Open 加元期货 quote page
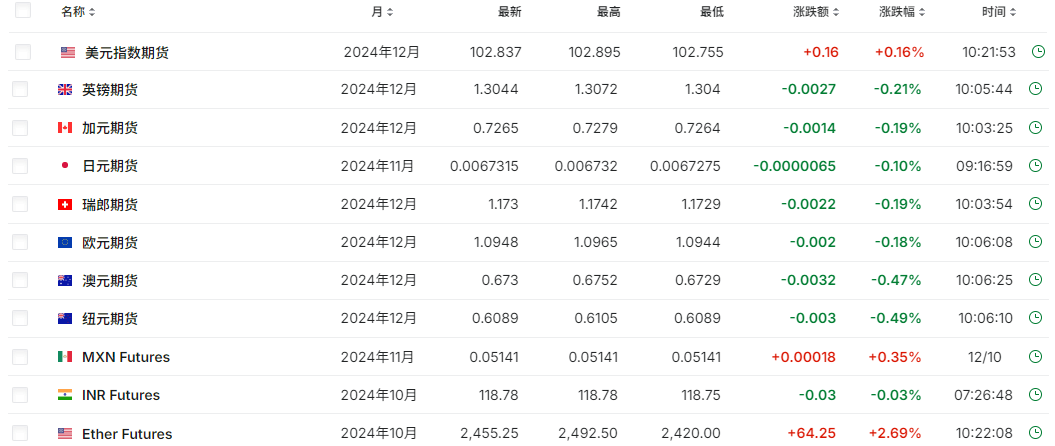 tap(110, 128)
